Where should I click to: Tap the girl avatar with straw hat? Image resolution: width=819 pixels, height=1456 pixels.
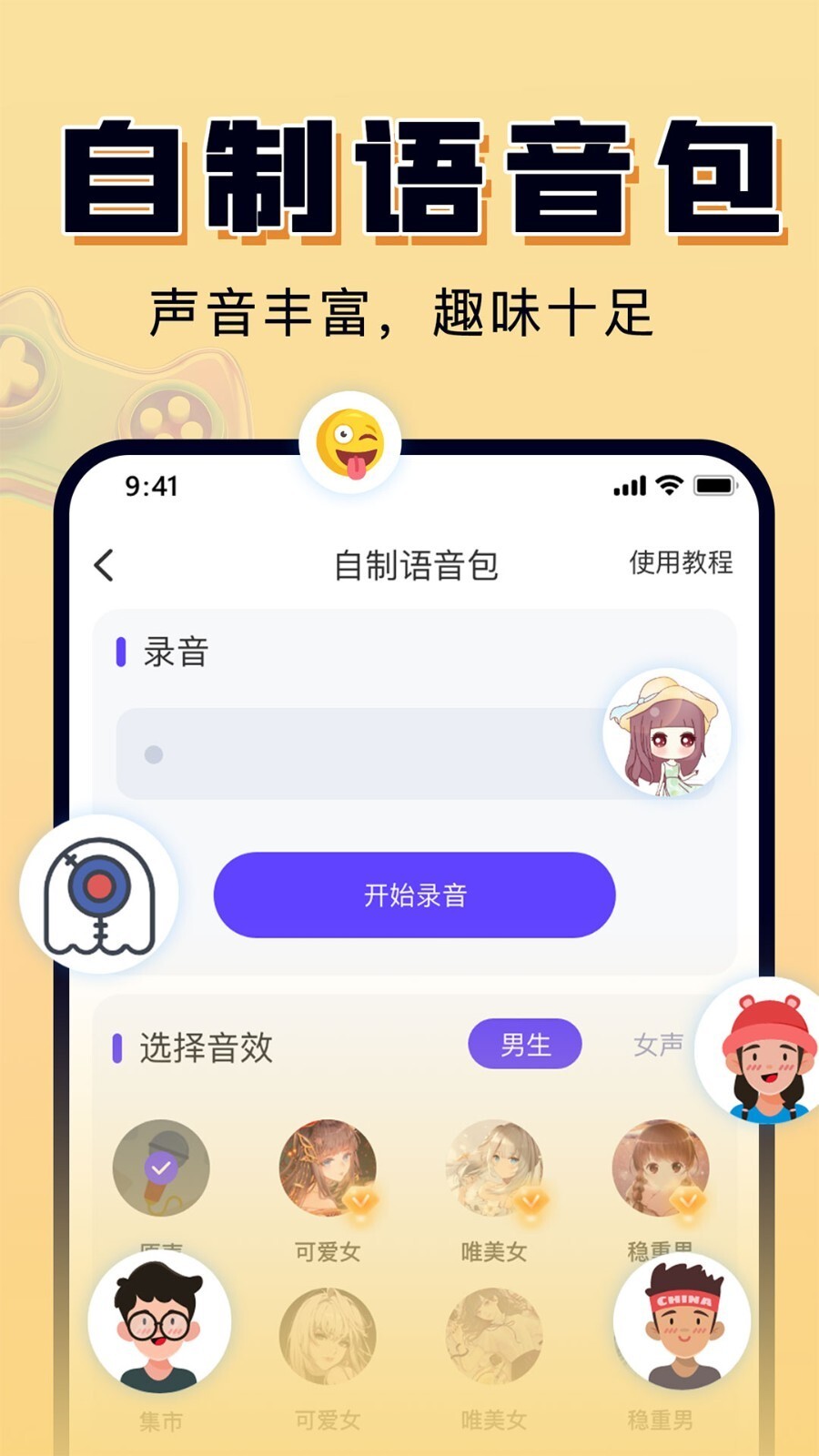coord(667,737)
